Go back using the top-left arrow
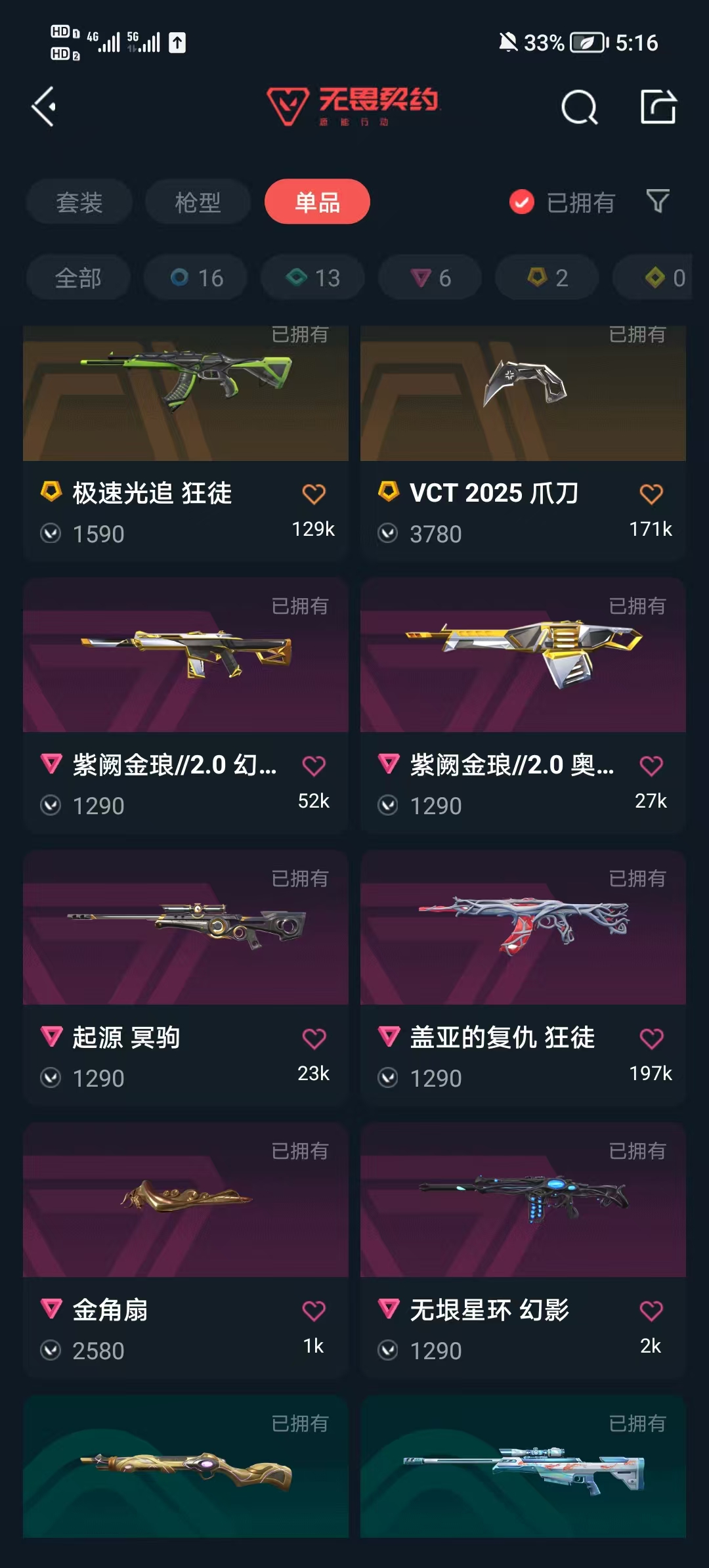The image size is (709, 1568). coord(44,106)
